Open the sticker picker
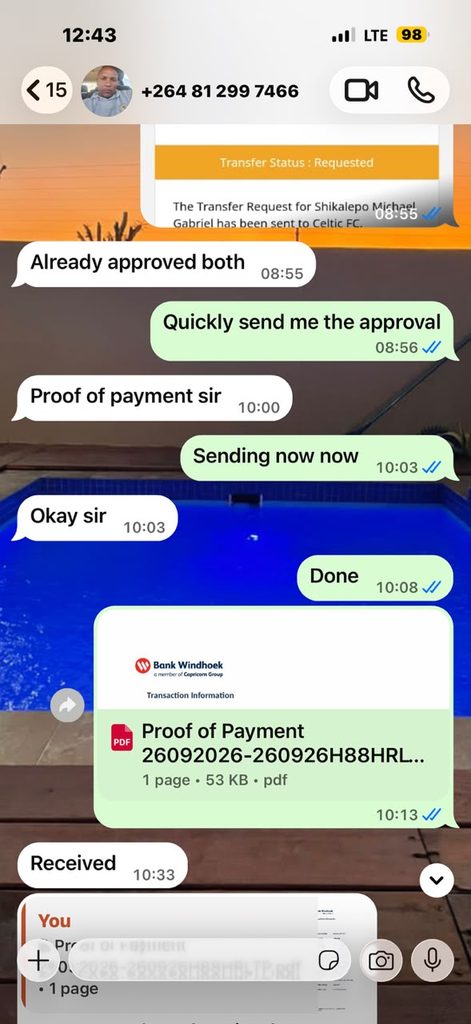The width and height of the screenshot is (471, 1024). (x=327, y=960)
